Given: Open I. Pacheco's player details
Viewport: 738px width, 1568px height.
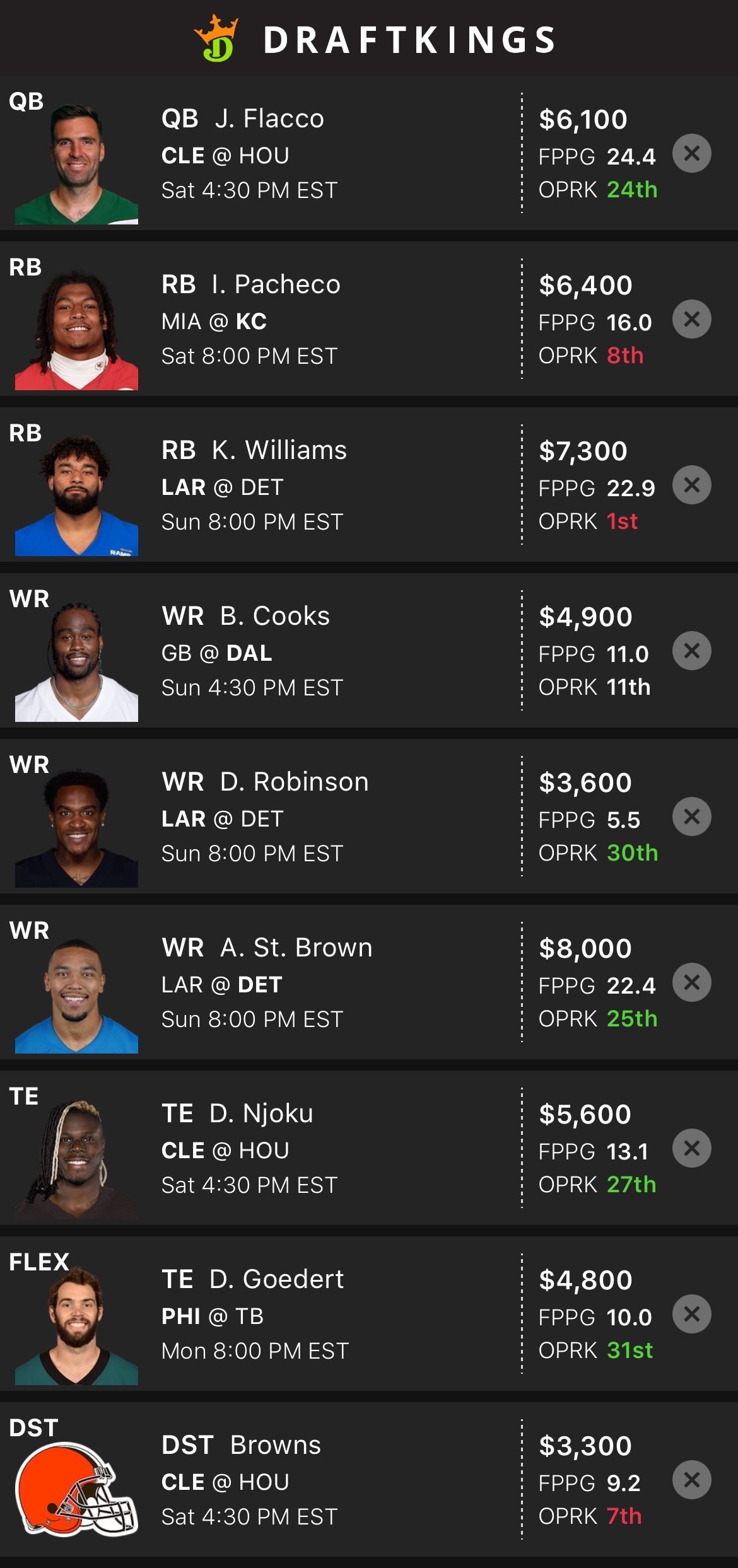Looking at the screenshot, I should tap(287, 284).
